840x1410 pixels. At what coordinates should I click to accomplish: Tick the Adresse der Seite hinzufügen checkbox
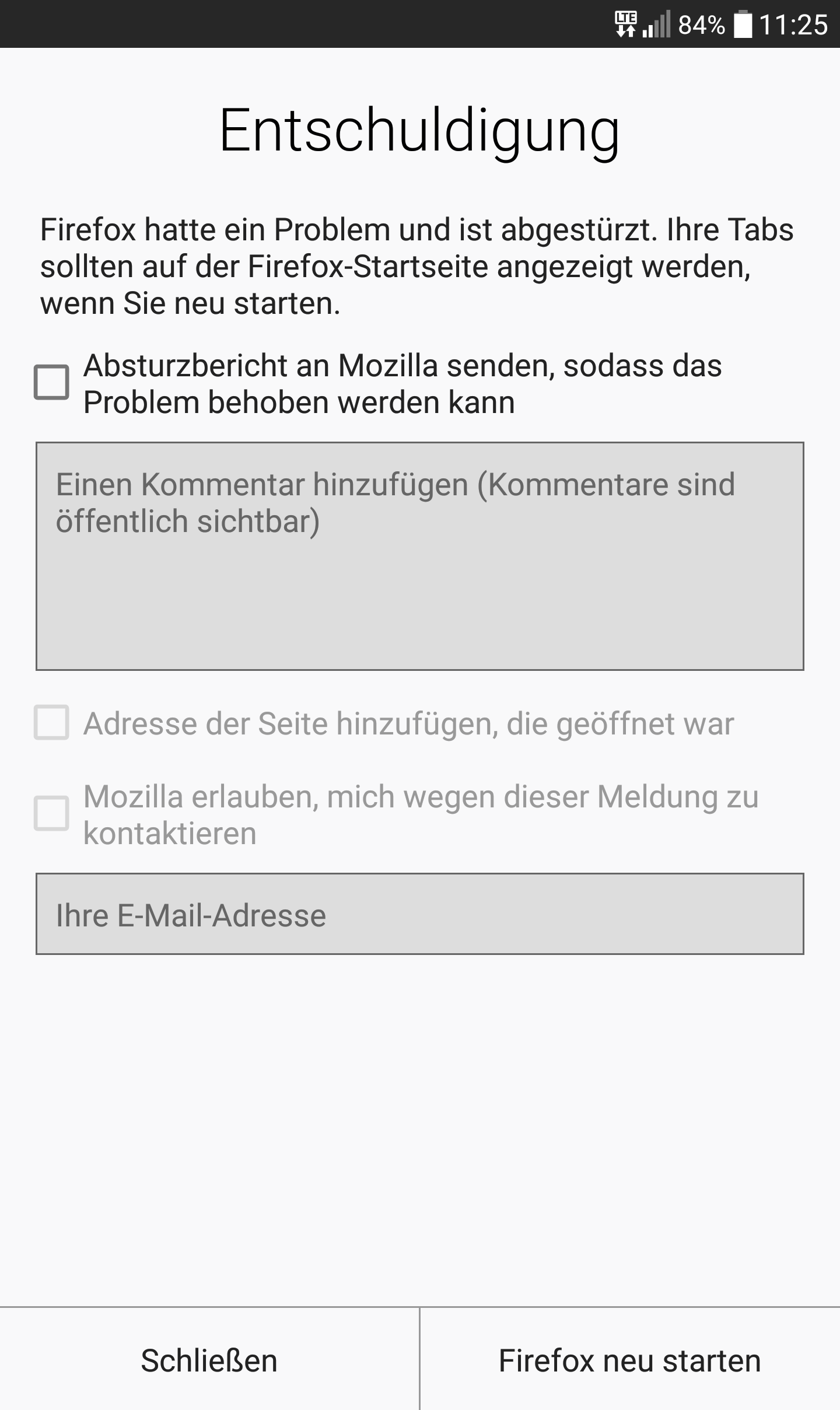click(x=51, y=723)
